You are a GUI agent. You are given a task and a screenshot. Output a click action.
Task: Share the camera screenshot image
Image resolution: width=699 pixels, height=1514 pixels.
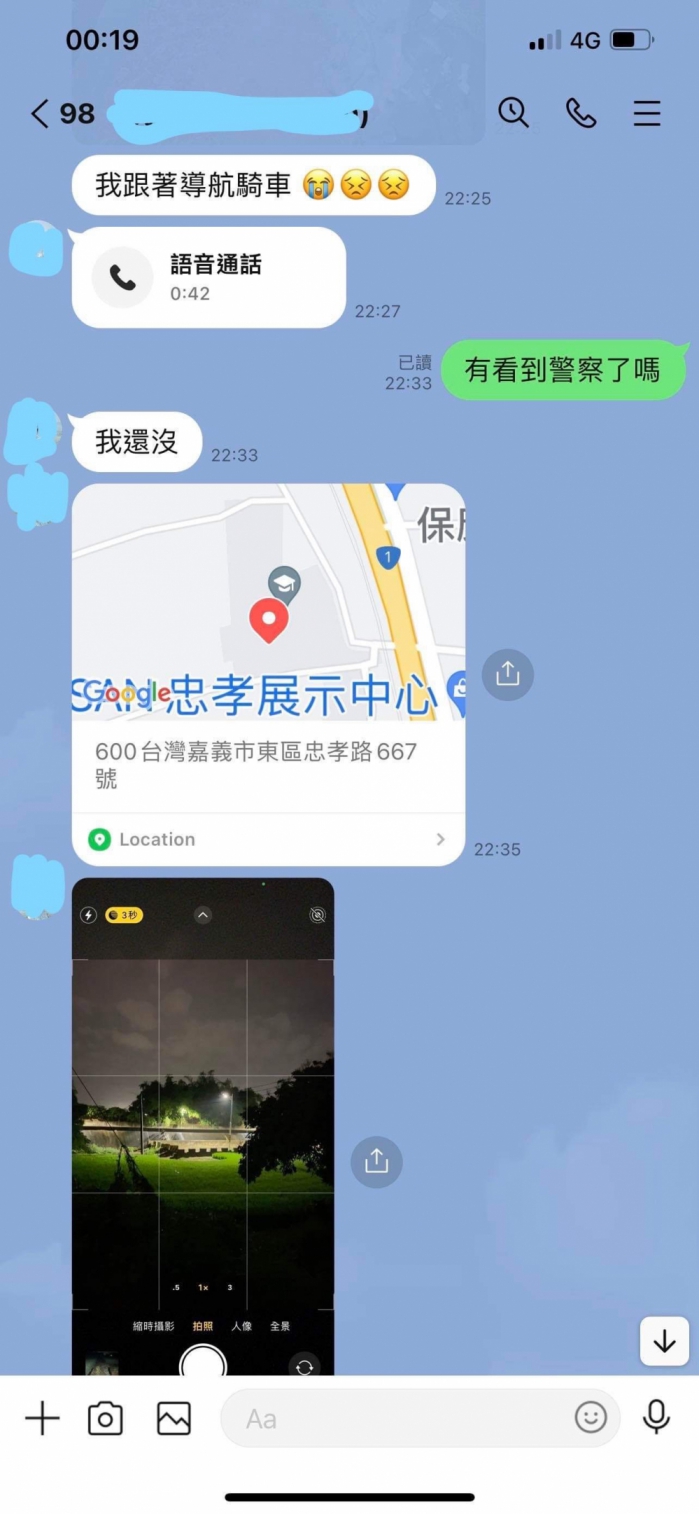[376, 1161]
